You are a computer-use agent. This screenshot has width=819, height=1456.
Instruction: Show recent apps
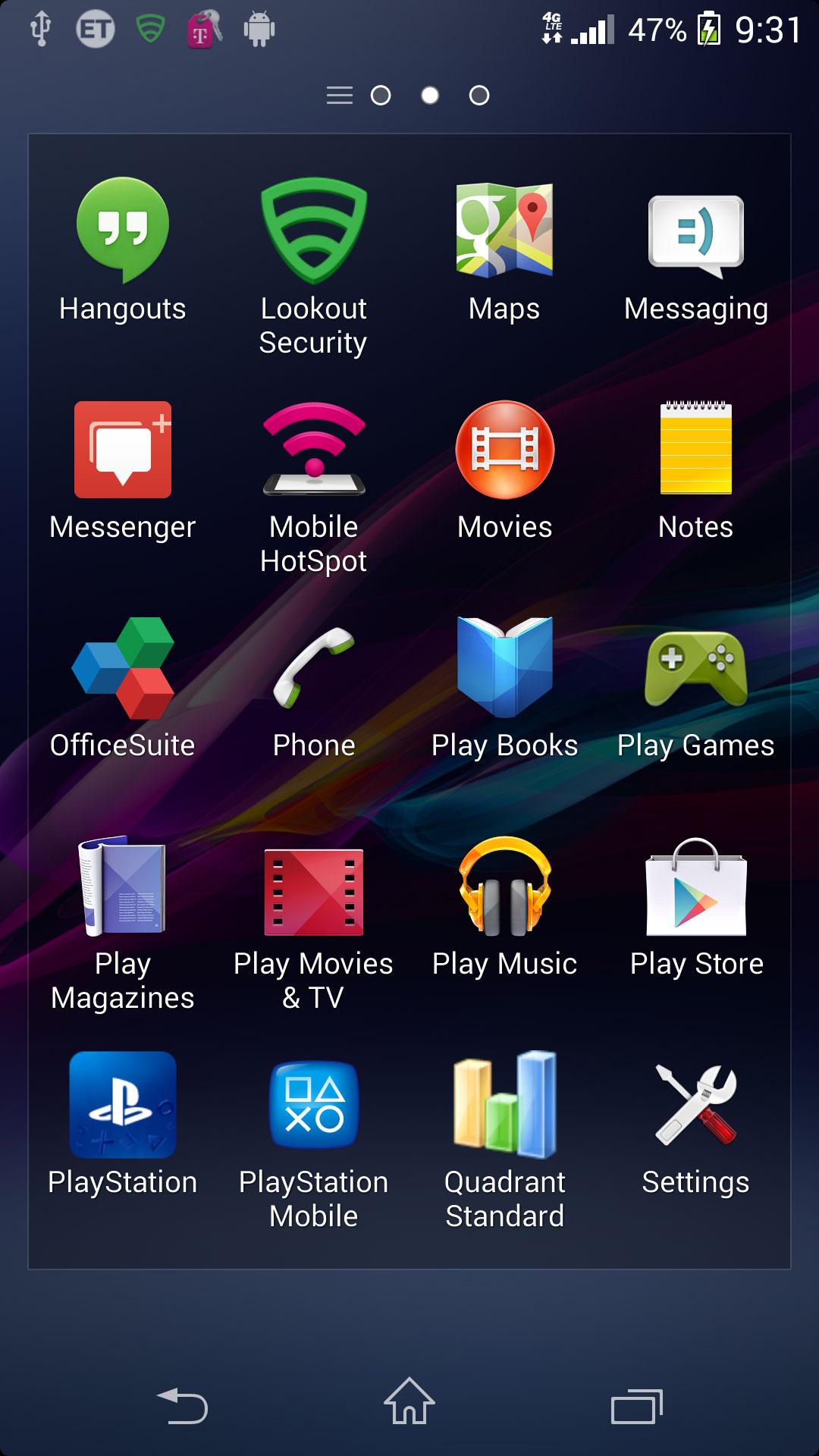coord(637,1407)
